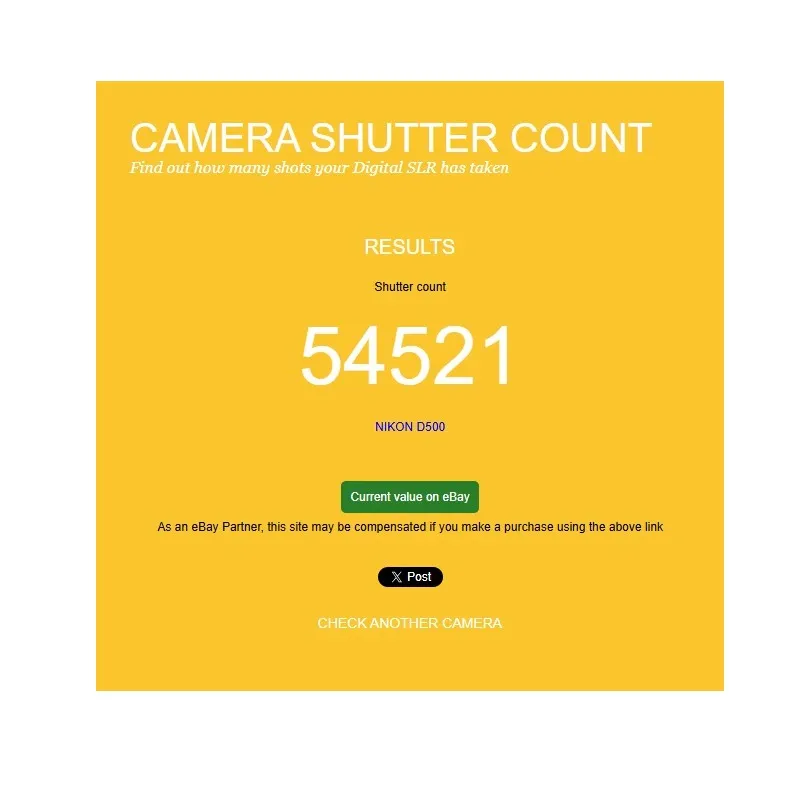Image resolution: width=810 pixels, height=785 pixels.
Task: Open Current value on eBay button
Action: click(409, 497)
